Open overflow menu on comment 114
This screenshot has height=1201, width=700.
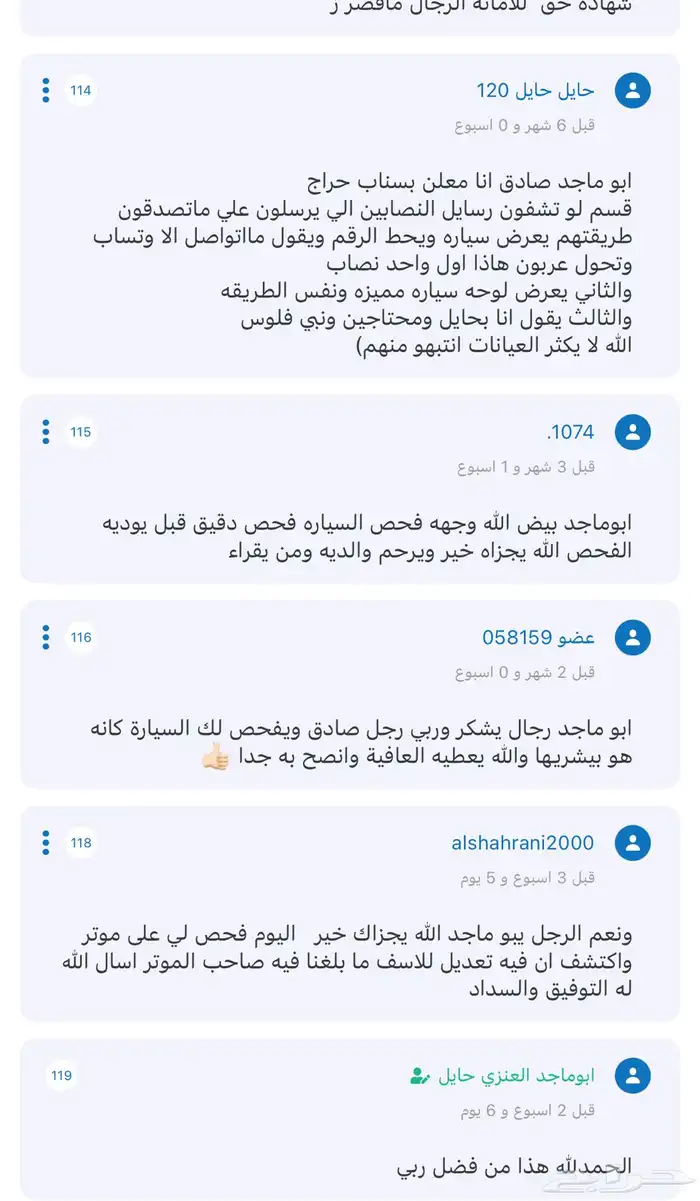click(46, 90)
